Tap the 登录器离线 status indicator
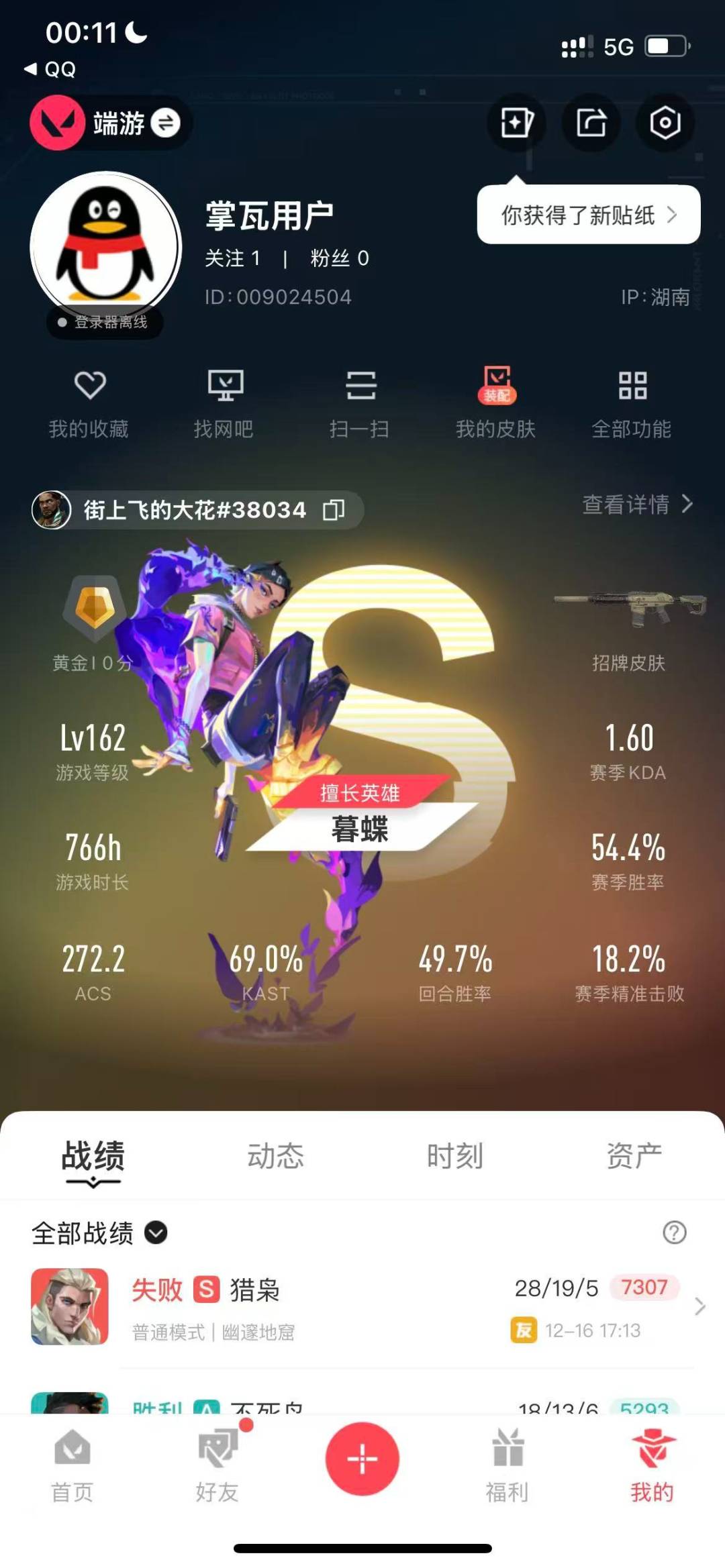The width and height of the screenshot is (725, 1568). coord(104,323)
